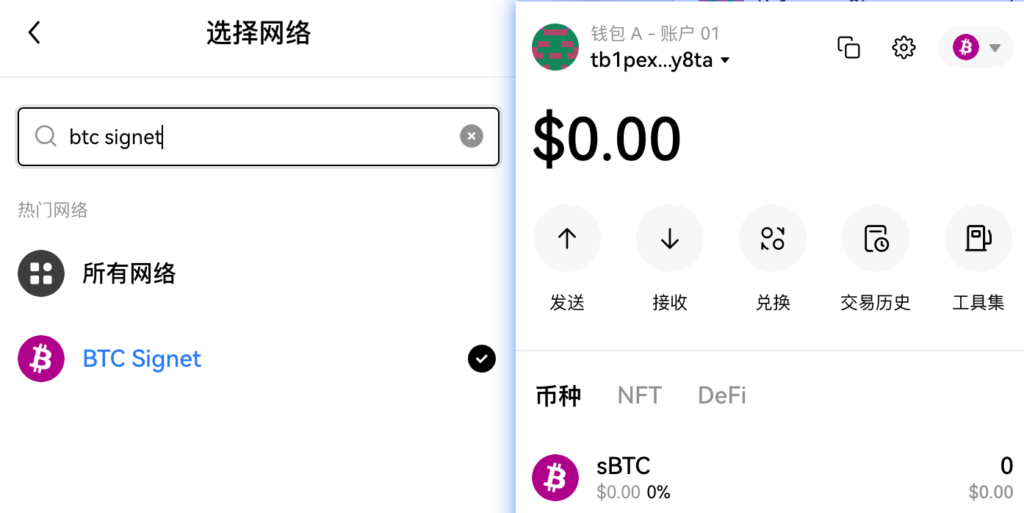Copy the wallet address
This screenshot has height=513, width=1024.
[x=848, y=47]
